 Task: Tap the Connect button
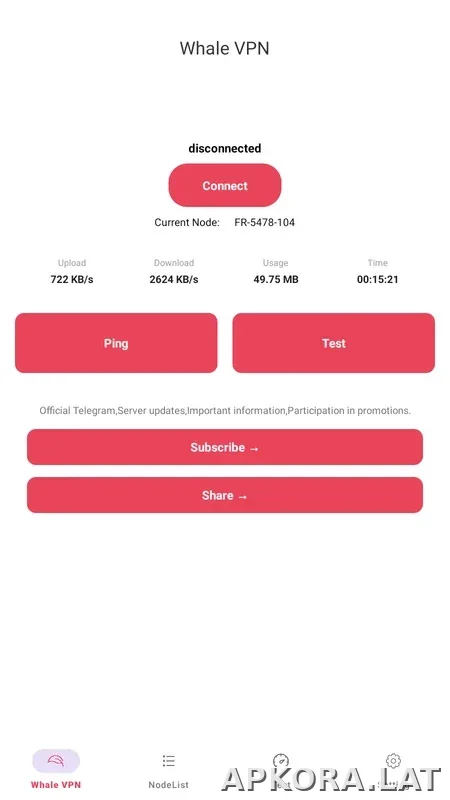tap(224, 185)
